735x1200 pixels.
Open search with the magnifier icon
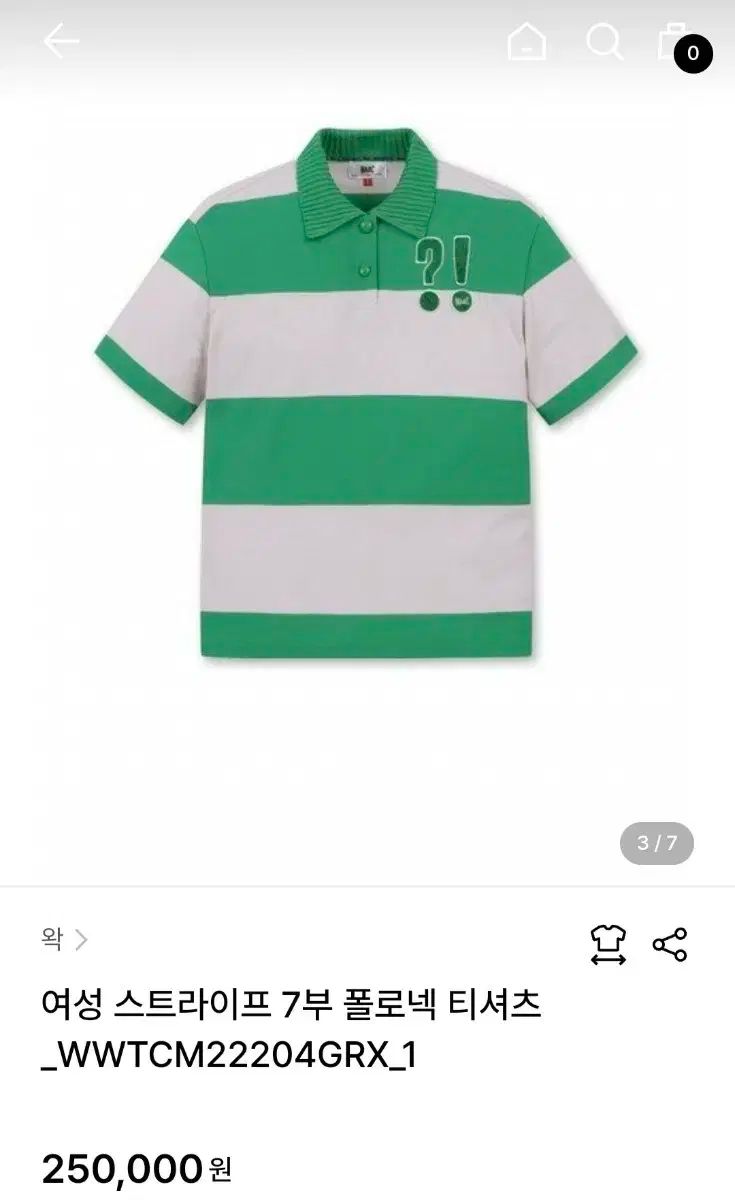[604, 42]
